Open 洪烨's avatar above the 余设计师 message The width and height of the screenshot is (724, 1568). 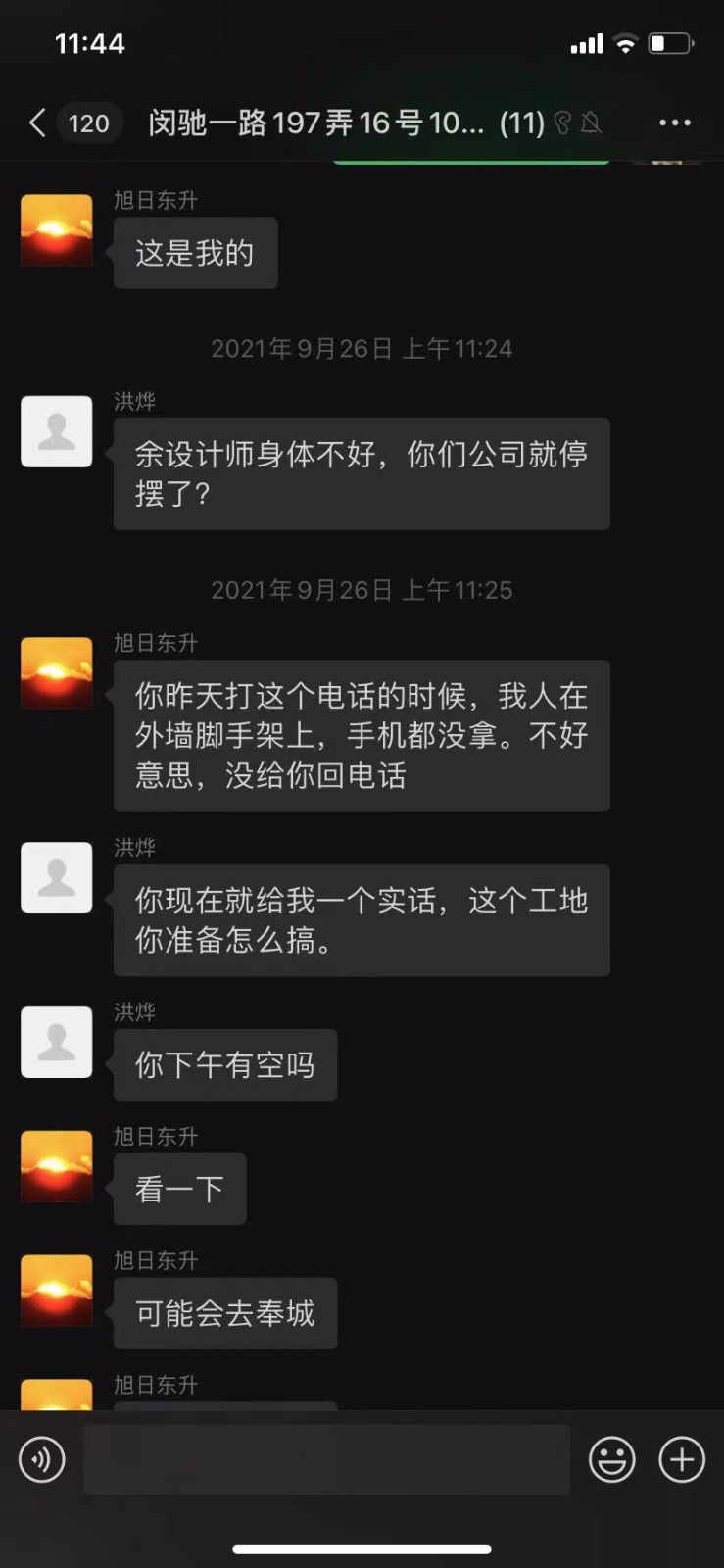tap(57, 431)
